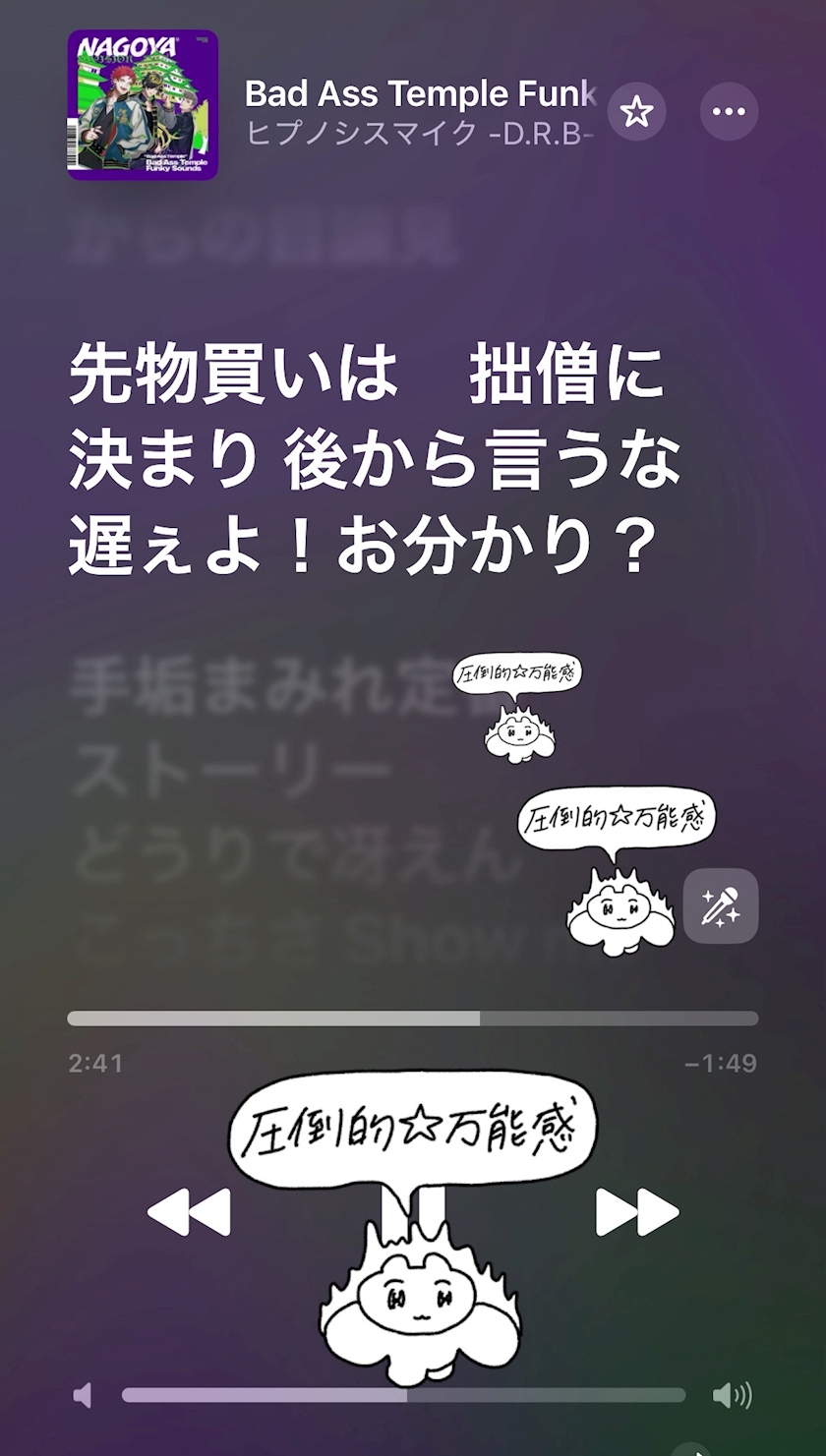
Task: Favorite this song with the star icon
Action: pyautogui.click(x=637, y=112)
